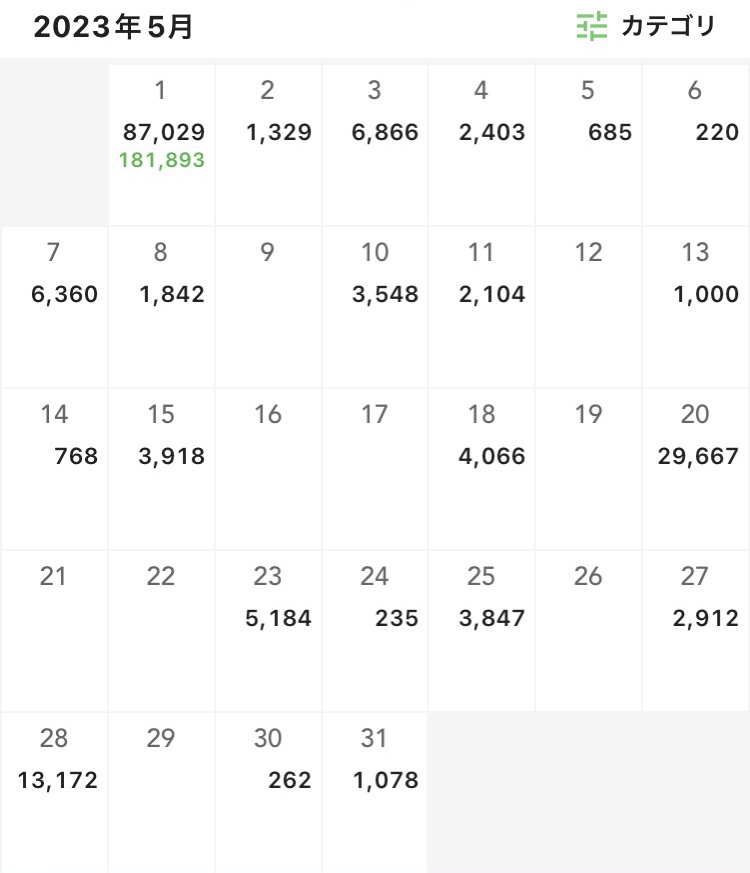The height and width of the screenshot is (873, 750).
Task: Open May 2 entry showing 1,329
Action: coord(268,145)
